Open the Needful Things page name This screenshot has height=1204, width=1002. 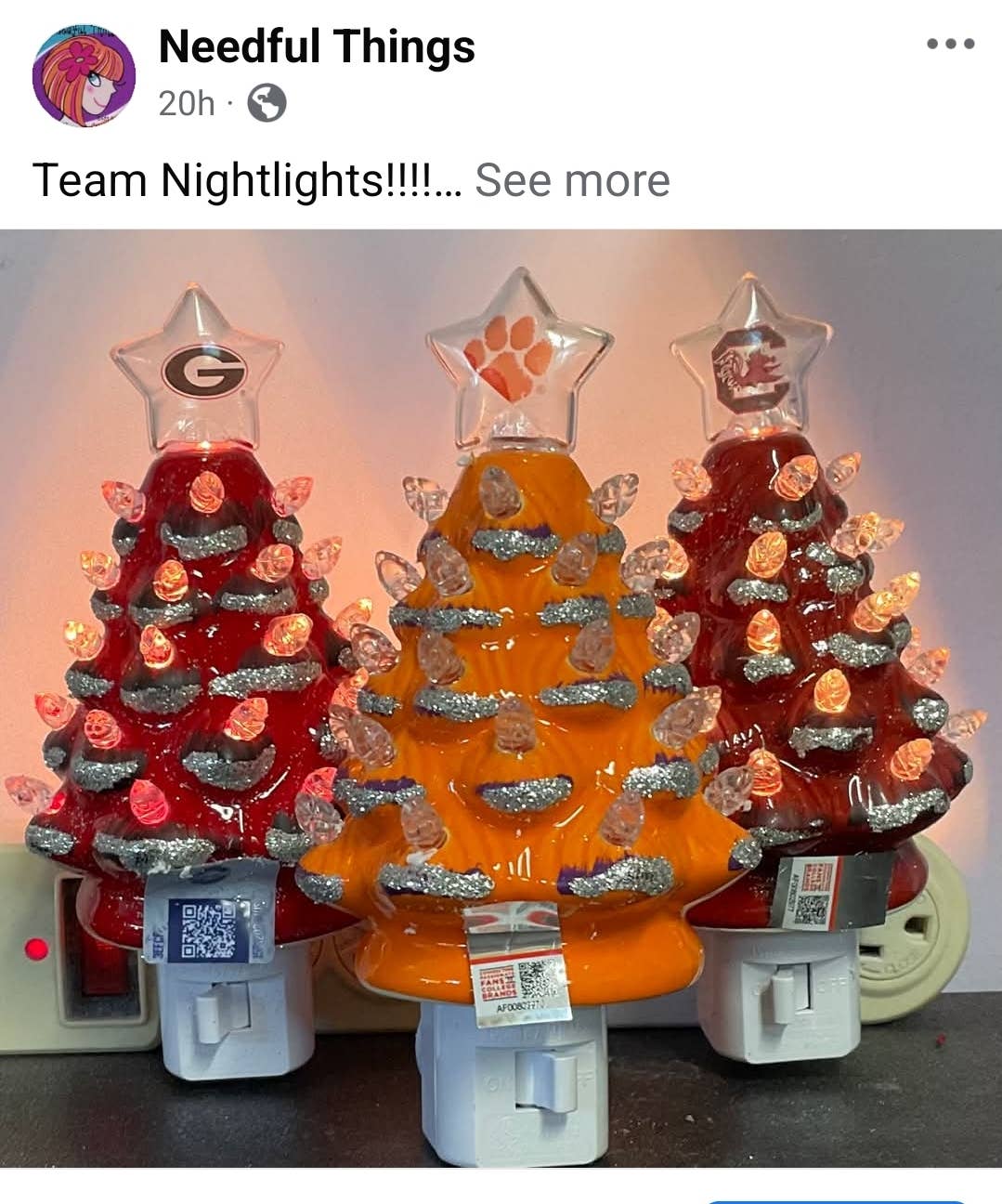317,46
